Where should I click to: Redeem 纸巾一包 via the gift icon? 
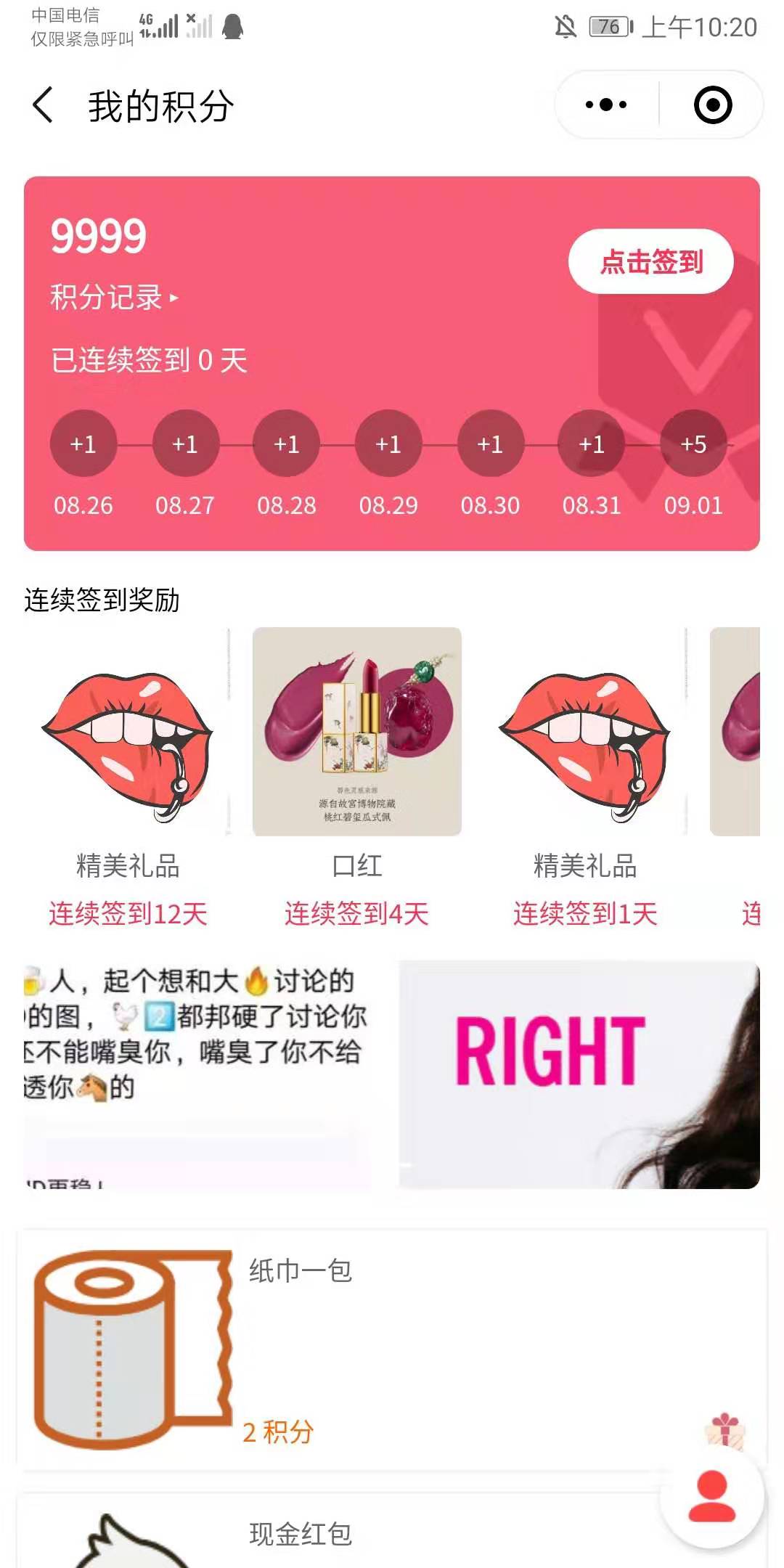pos(724,1430)
